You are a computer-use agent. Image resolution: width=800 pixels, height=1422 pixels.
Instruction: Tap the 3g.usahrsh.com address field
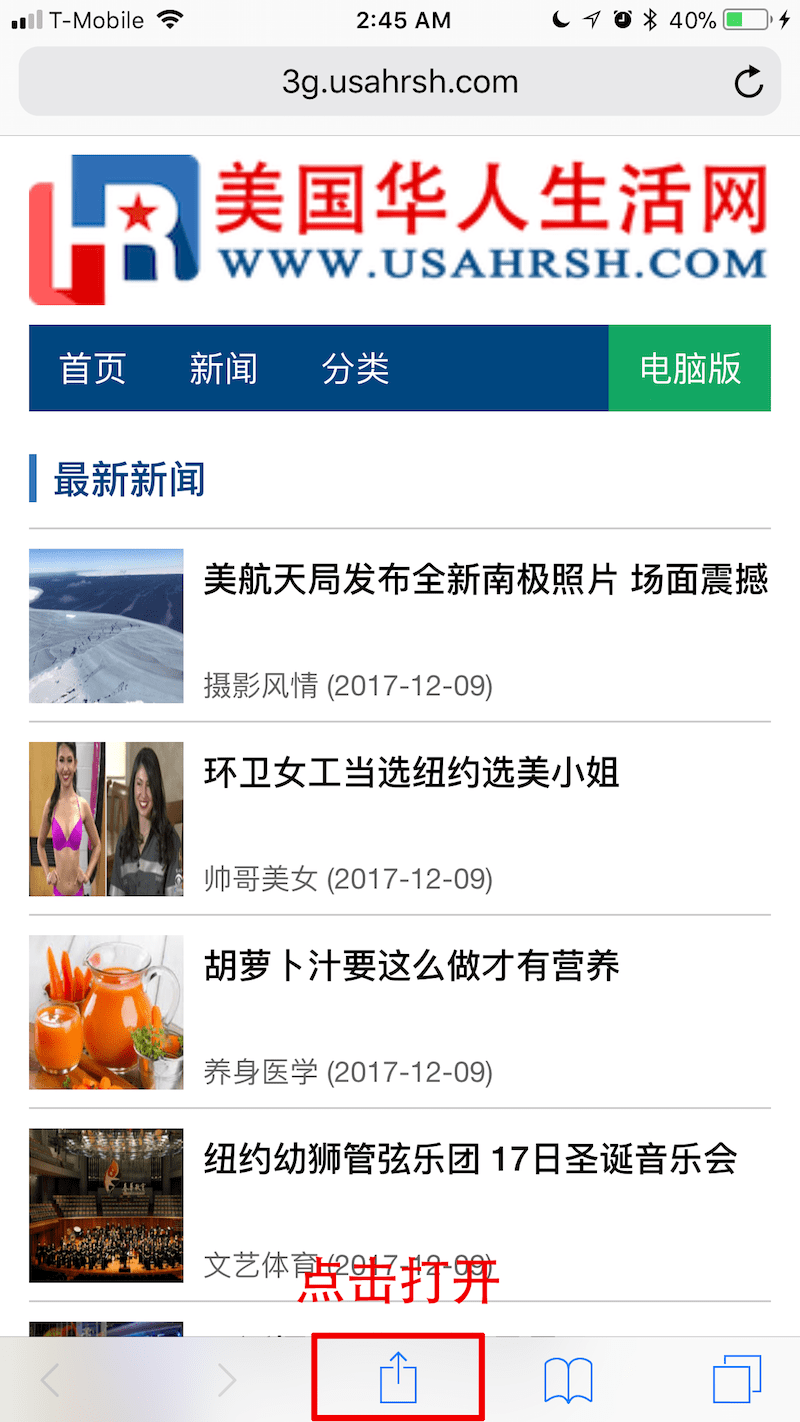pos(399,81)
